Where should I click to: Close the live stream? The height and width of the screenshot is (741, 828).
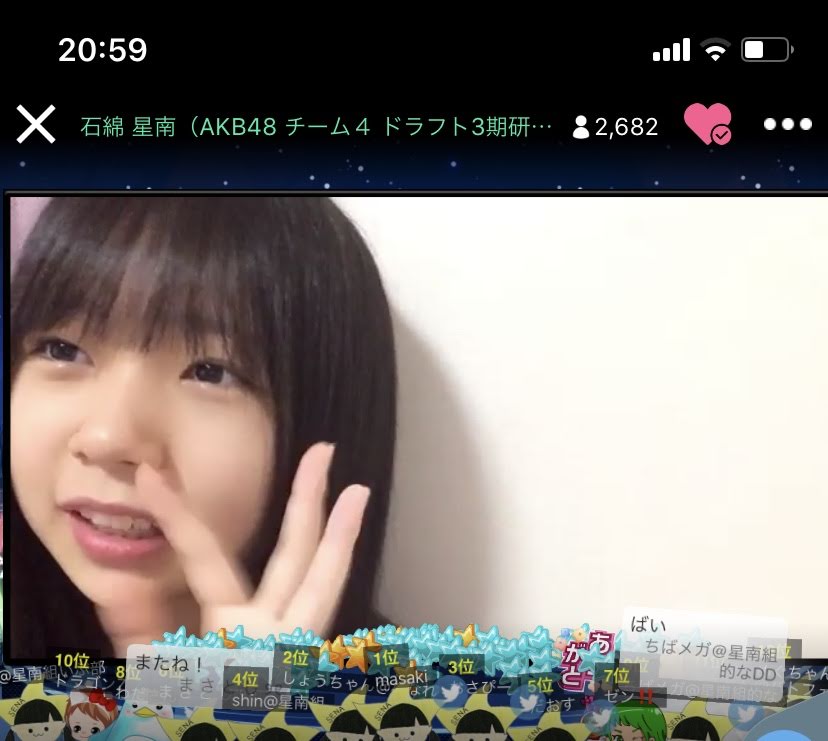tap(36, 126)
